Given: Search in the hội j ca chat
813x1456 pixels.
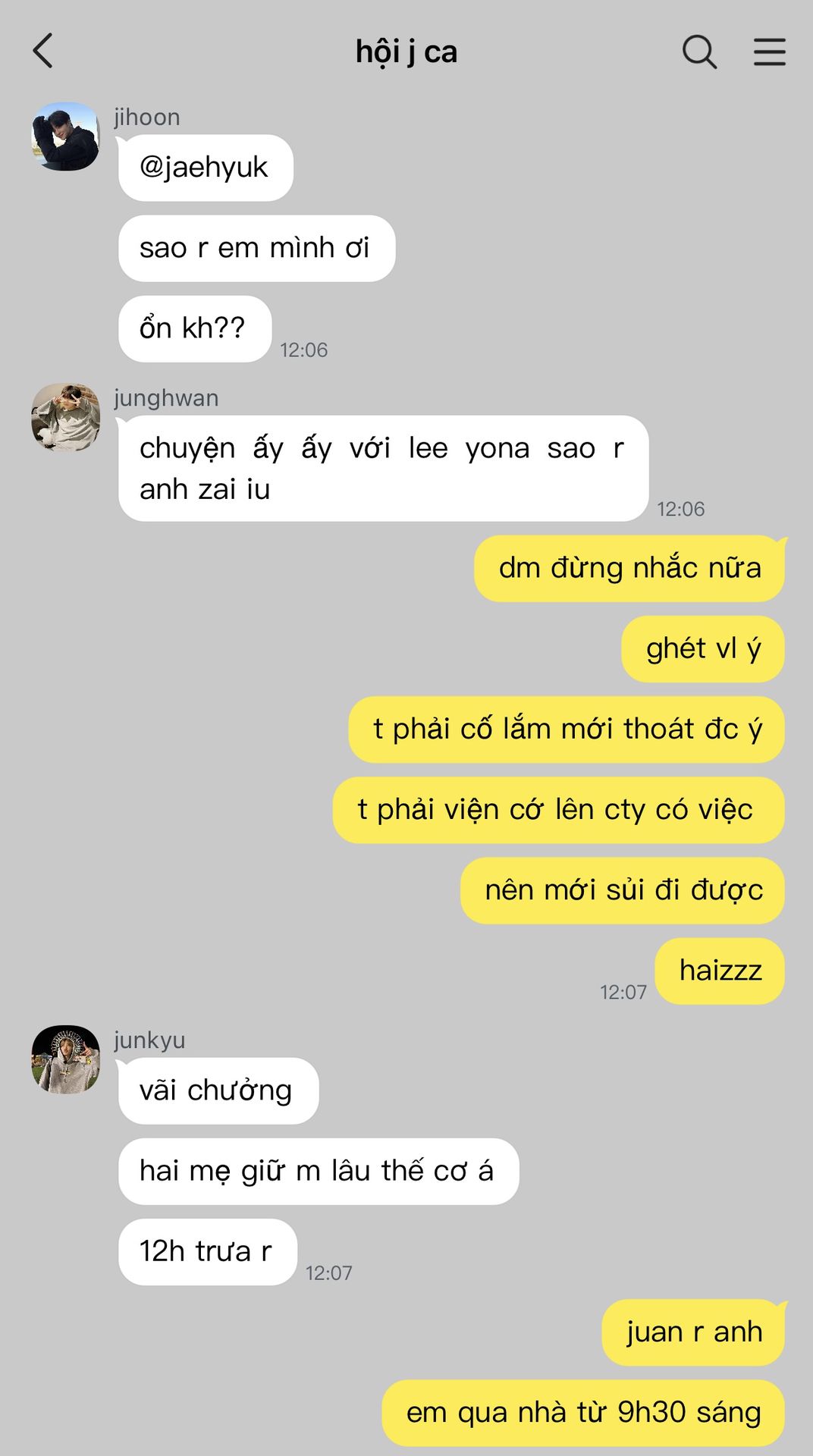Looking at the screenshot, I should 699,52.
